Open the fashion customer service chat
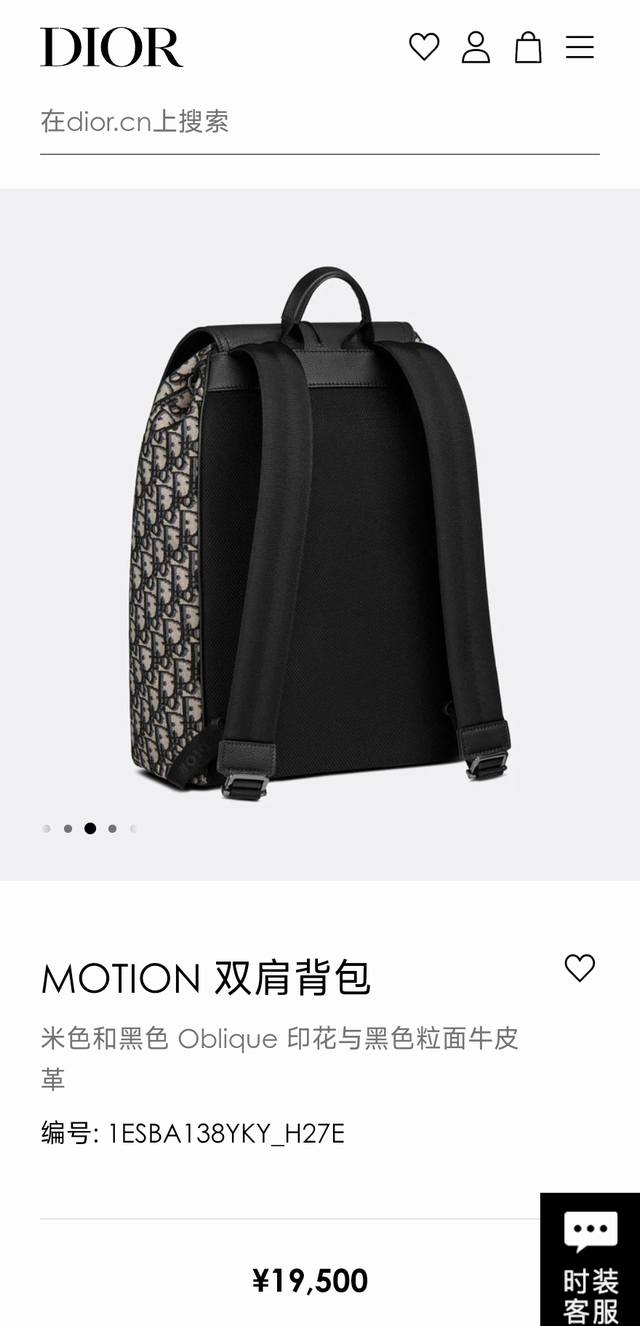 click(590, 1259)
